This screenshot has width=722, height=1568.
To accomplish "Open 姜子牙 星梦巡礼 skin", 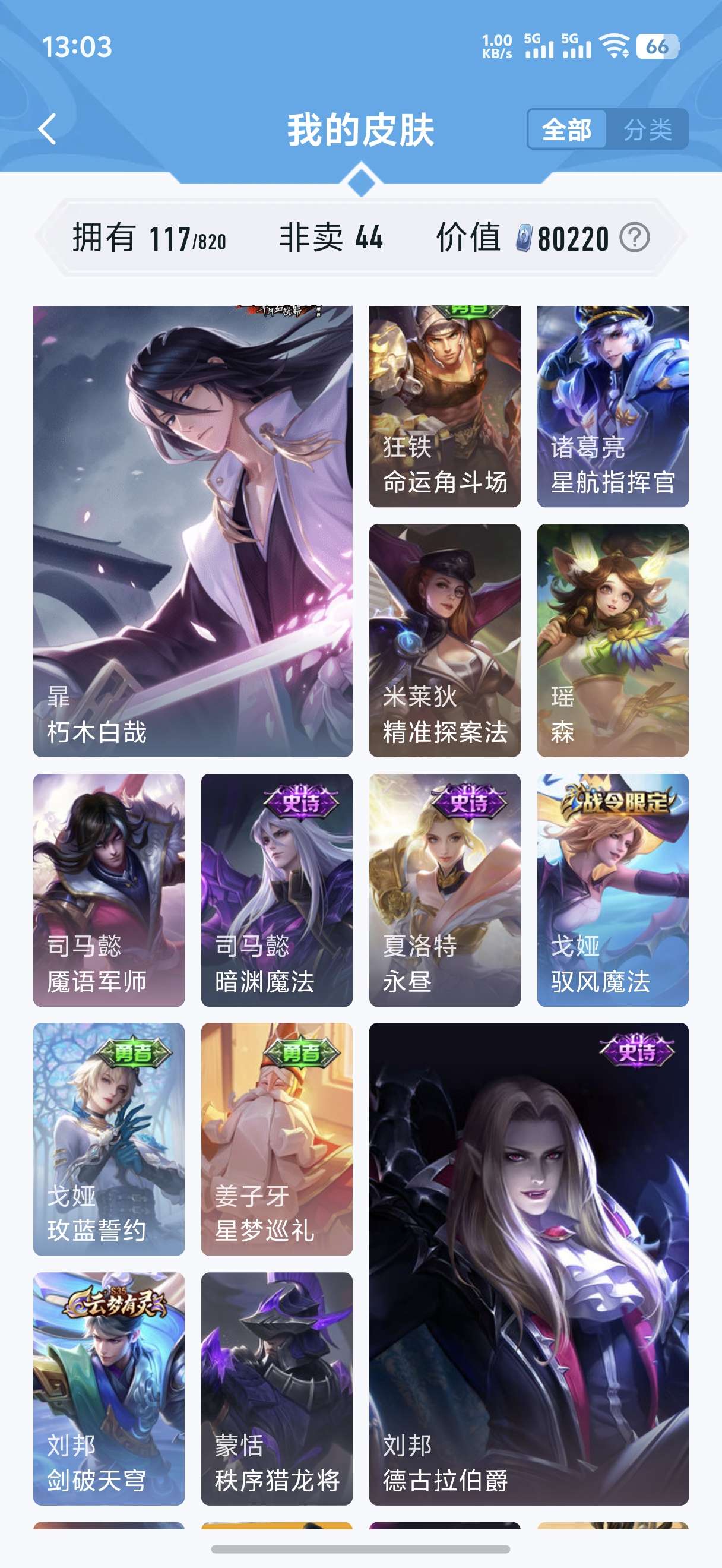I will click(277, 1139).
